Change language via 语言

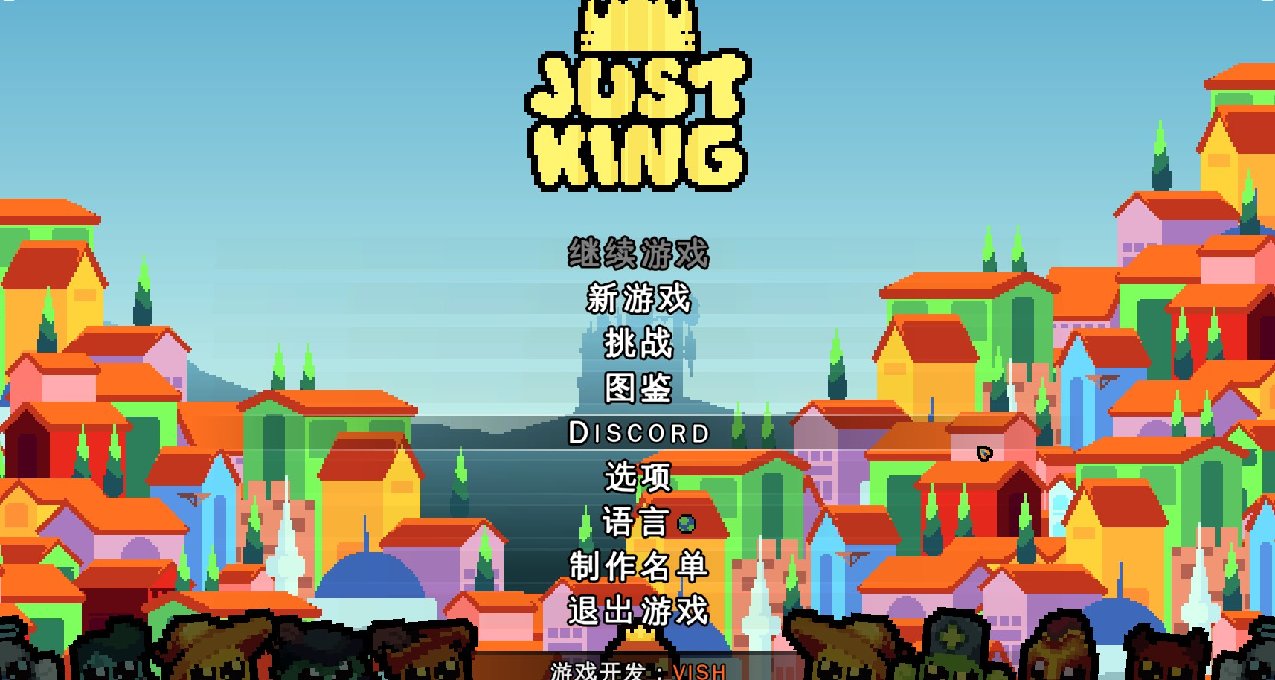tap(638, 522)
